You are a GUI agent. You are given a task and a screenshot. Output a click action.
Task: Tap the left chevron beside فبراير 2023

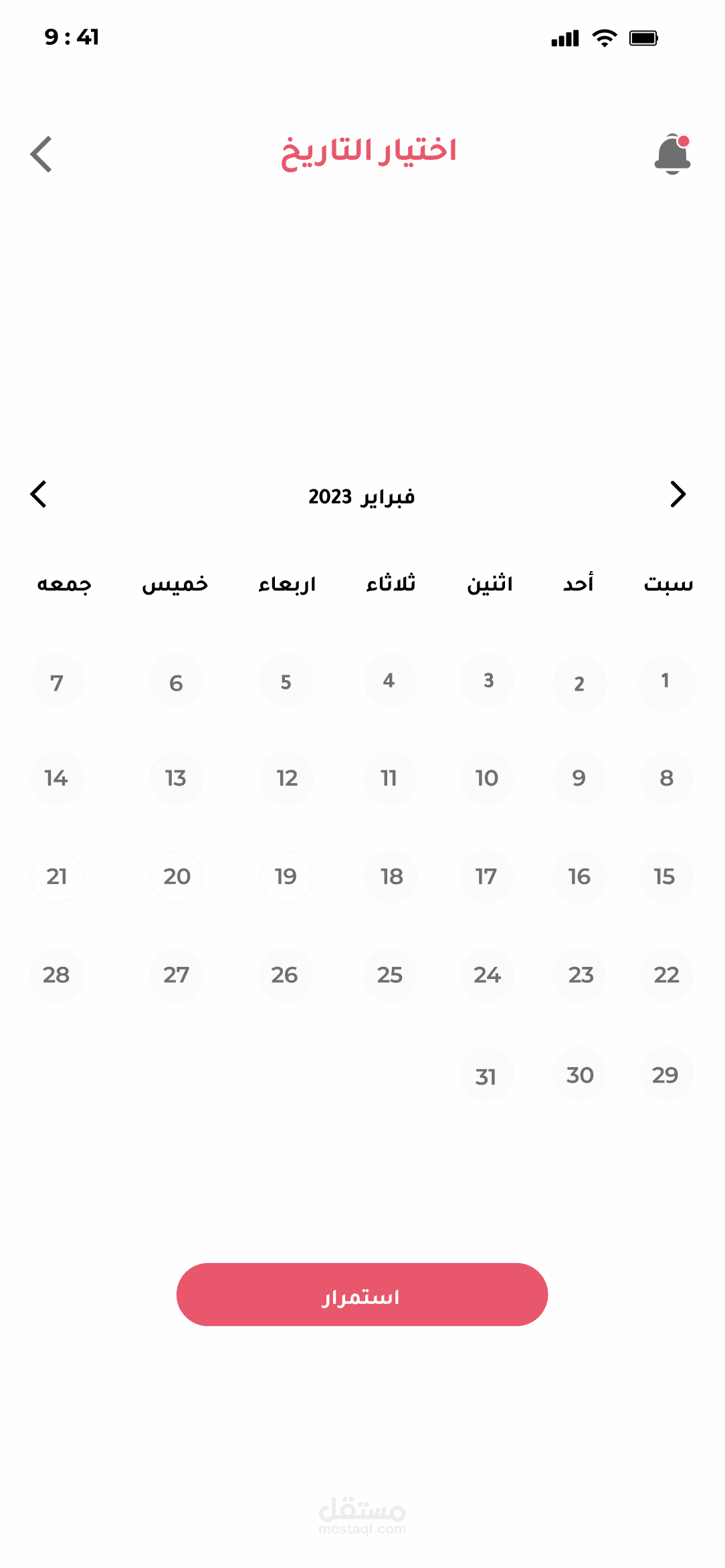[x=39, y=494]
